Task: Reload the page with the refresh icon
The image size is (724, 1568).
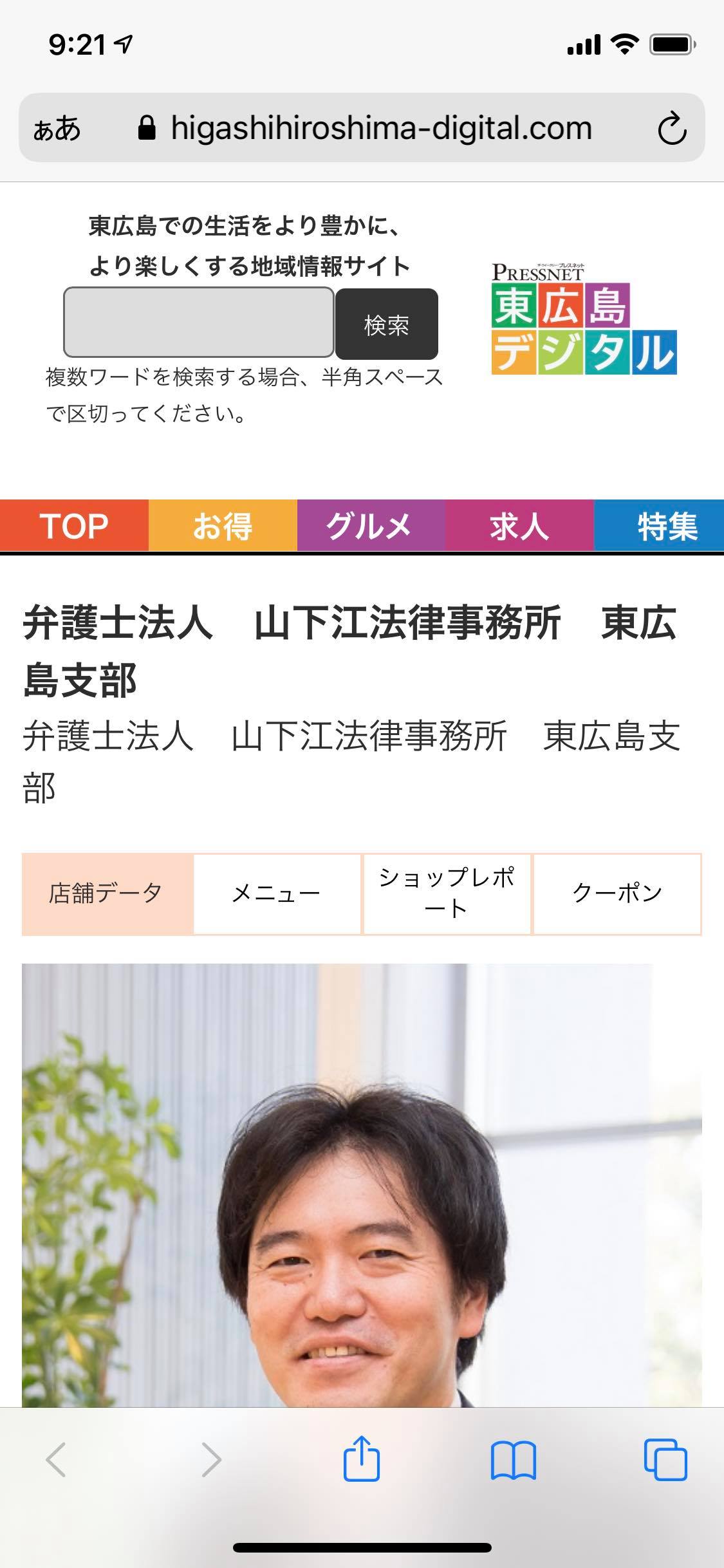Action: 671,128
